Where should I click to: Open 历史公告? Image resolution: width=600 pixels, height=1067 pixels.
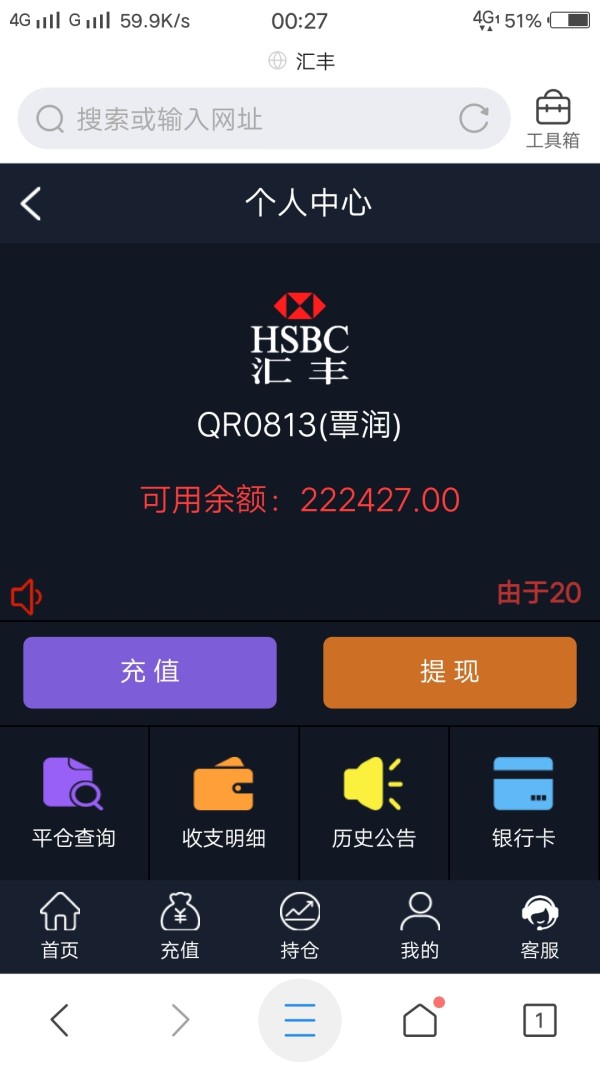[373, 803]
